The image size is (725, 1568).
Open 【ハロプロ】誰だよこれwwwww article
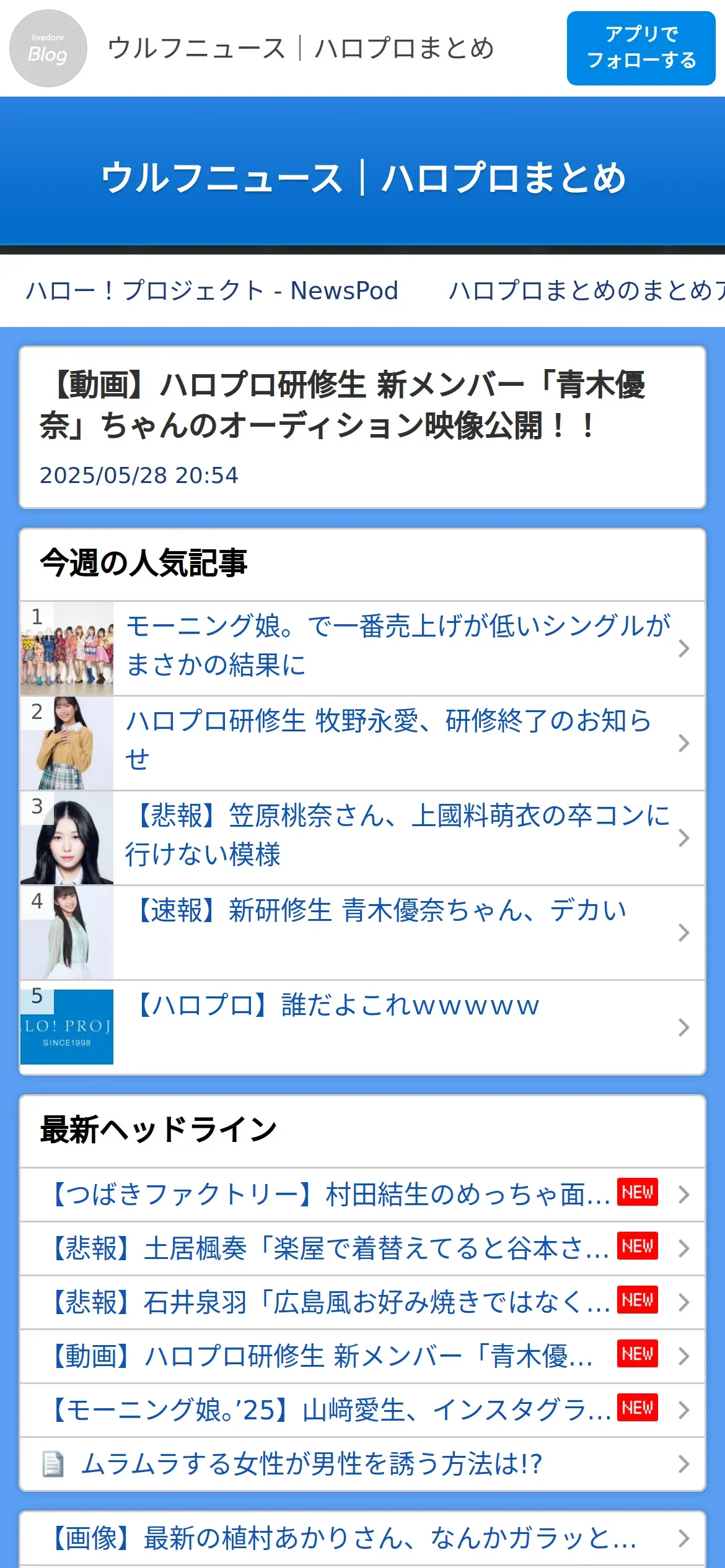tap(397, 1027)
